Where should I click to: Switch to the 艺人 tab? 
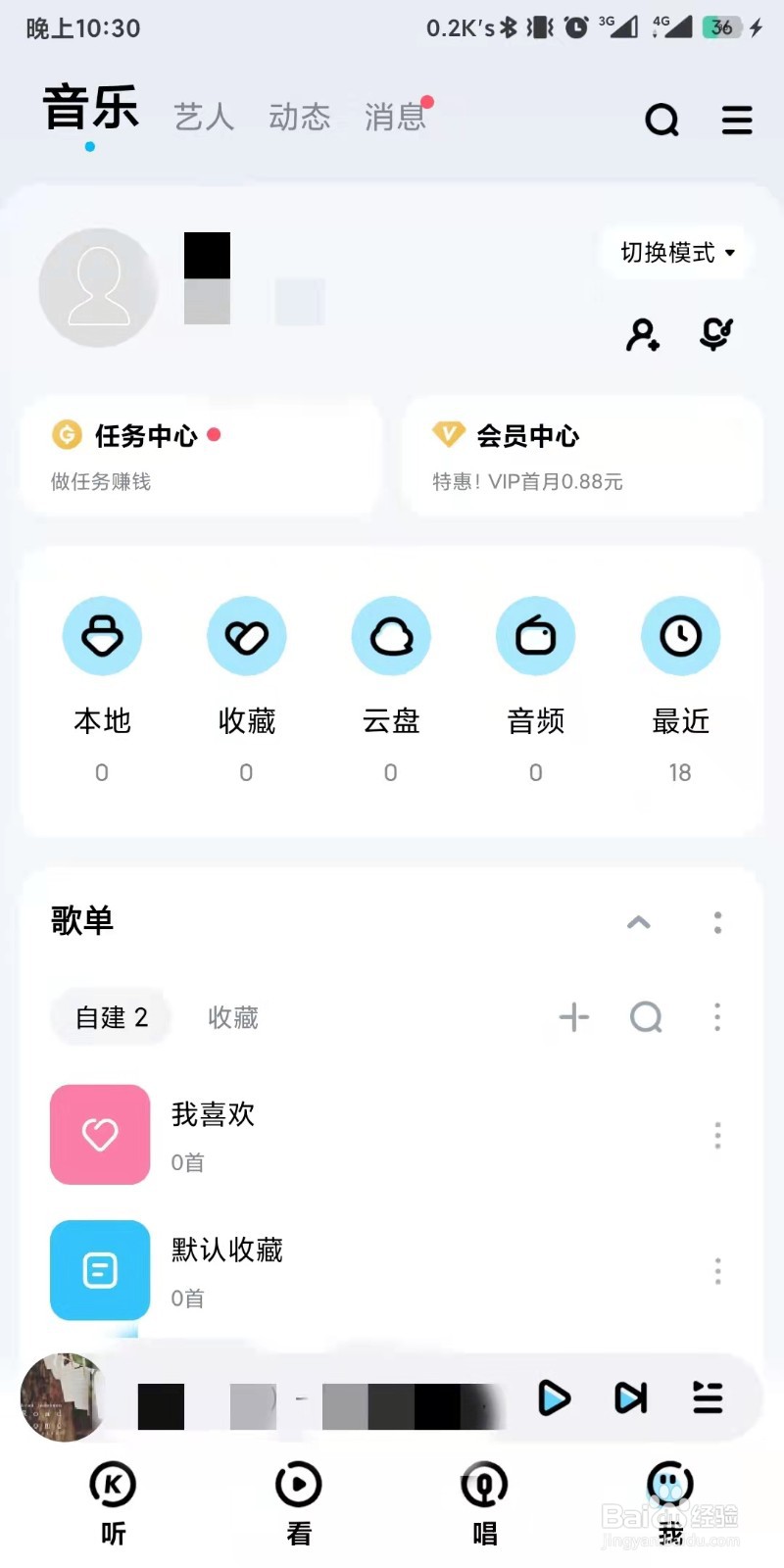click(x=204, y=118)
